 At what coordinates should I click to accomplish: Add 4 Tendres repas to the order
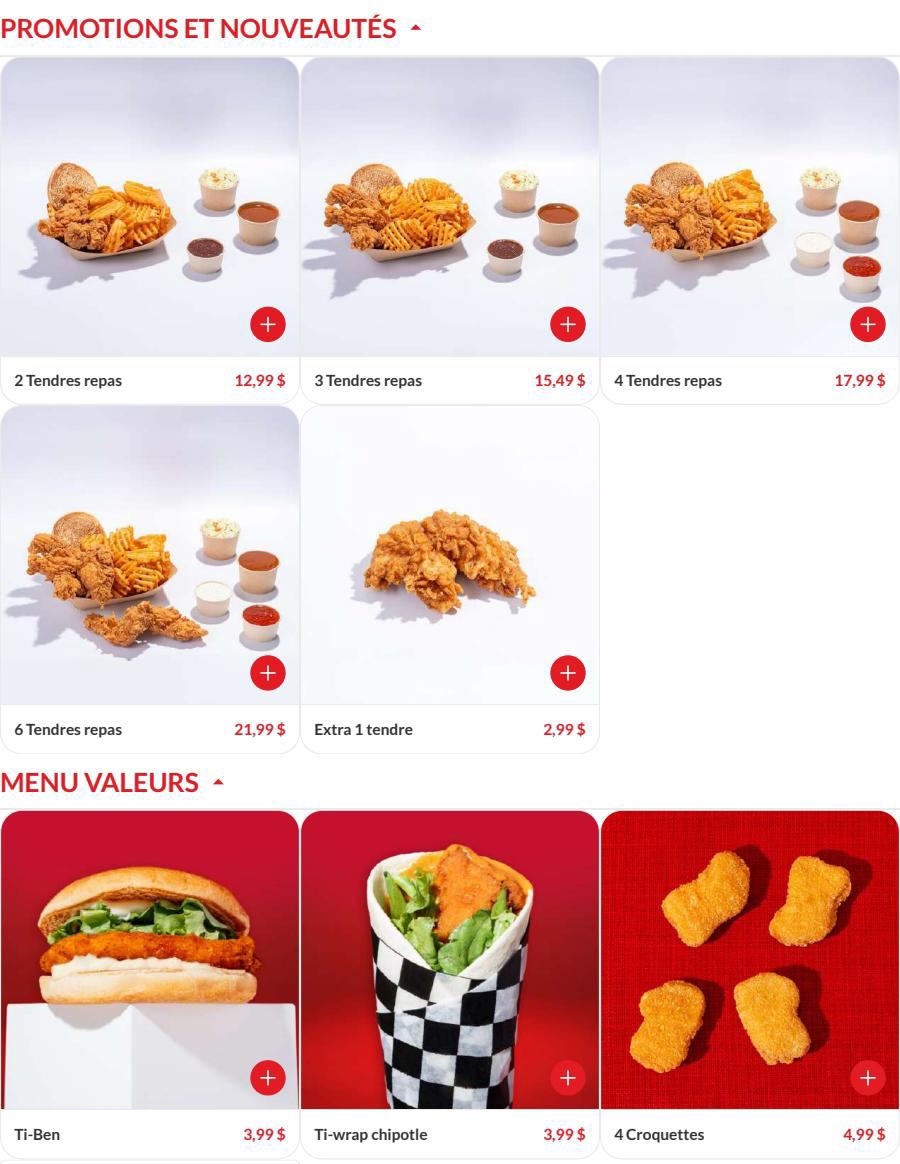click(868, 324)
